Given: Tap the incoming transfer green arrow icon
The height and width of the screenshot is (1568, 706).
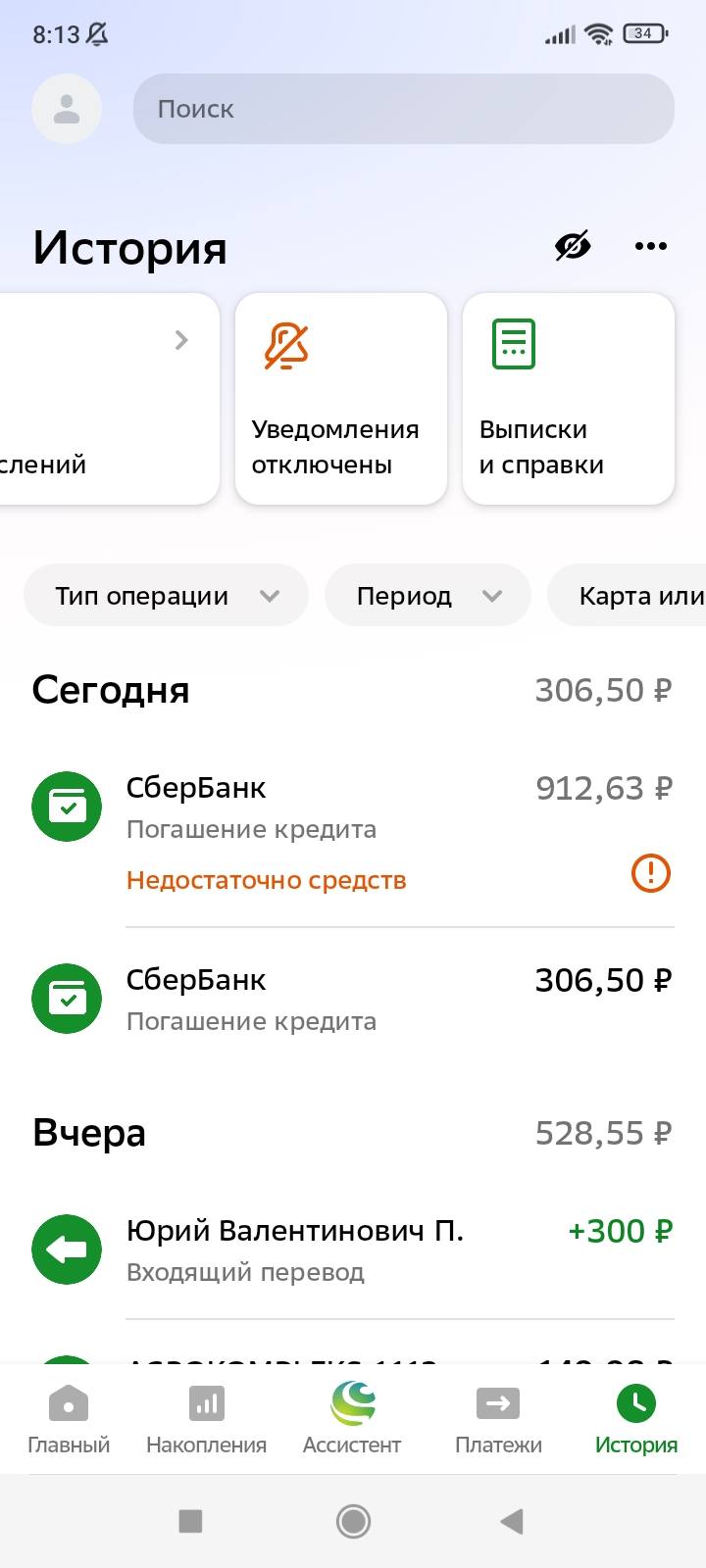Looking at the screenshot, I should pyautogui.click(x=67, y=1249).
